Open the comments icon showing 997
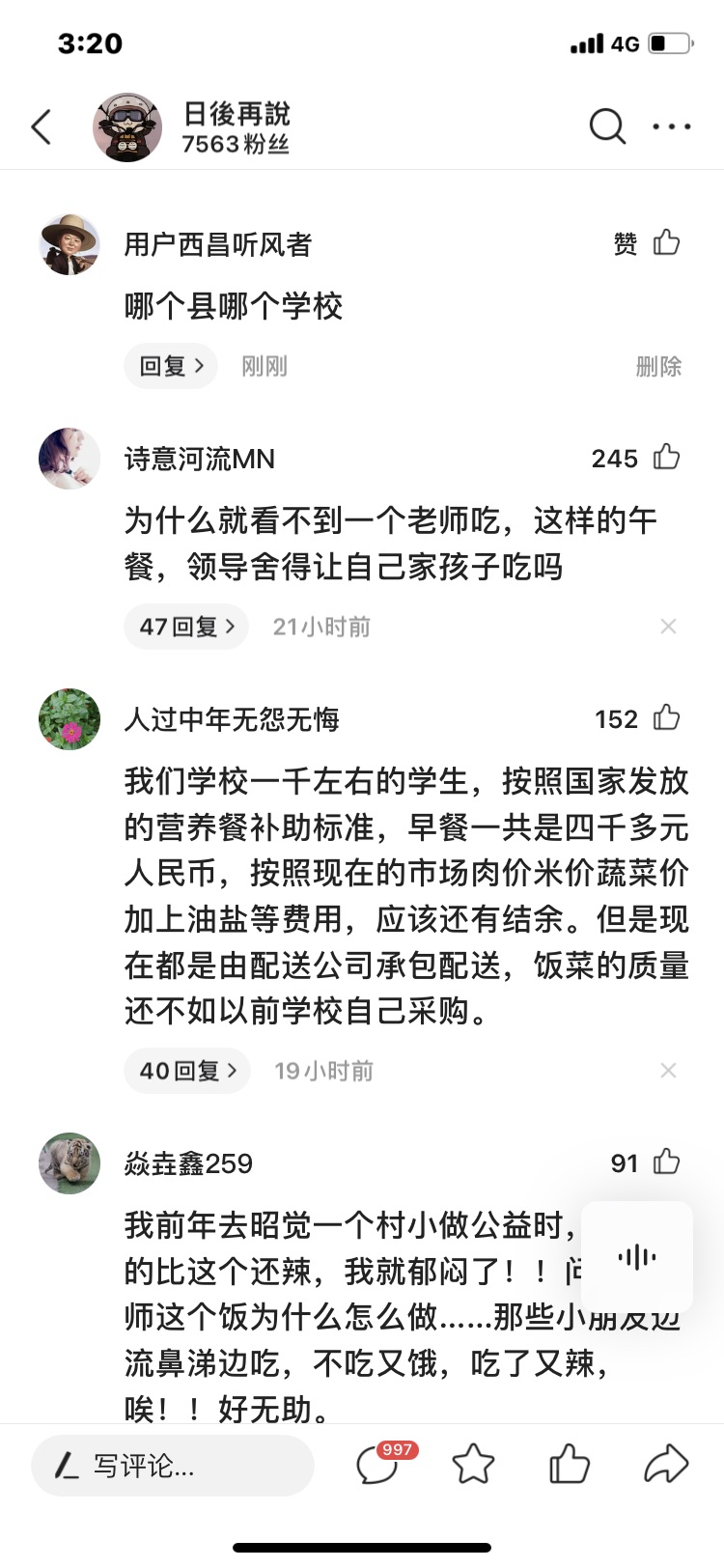 pyautogui.click(x=379, y=1464)
